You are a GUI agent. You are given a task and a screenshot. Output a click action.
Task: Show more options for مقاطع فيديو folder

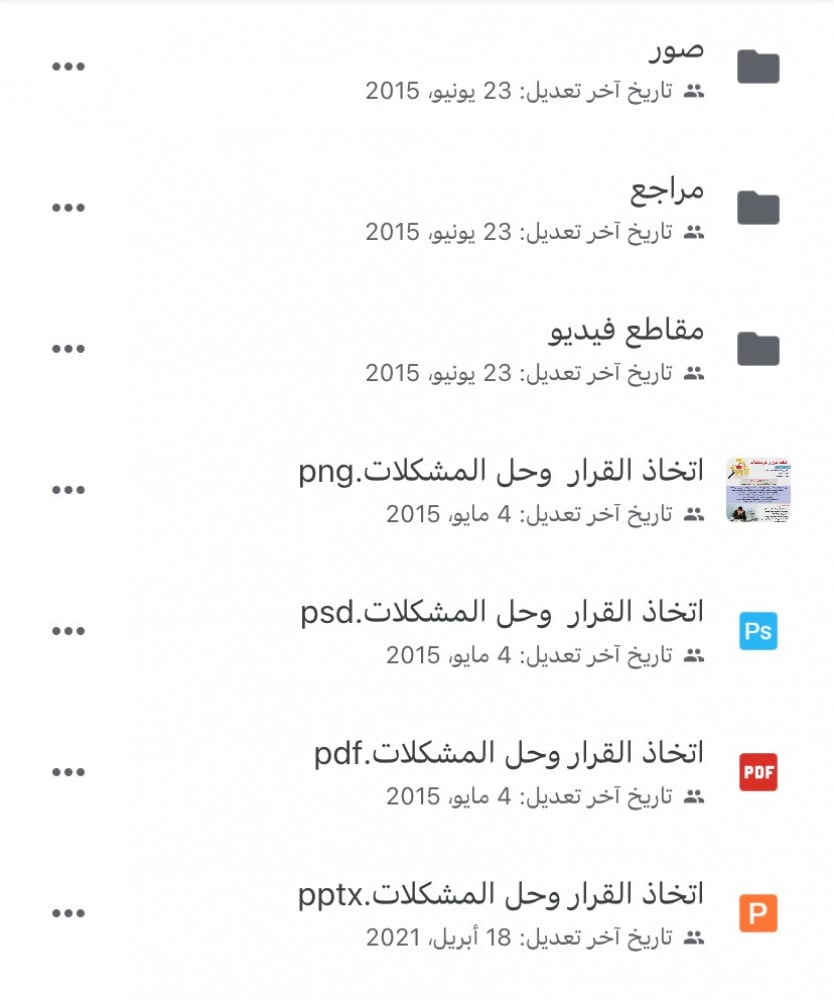pyautogui.click(x=68, y=349)
